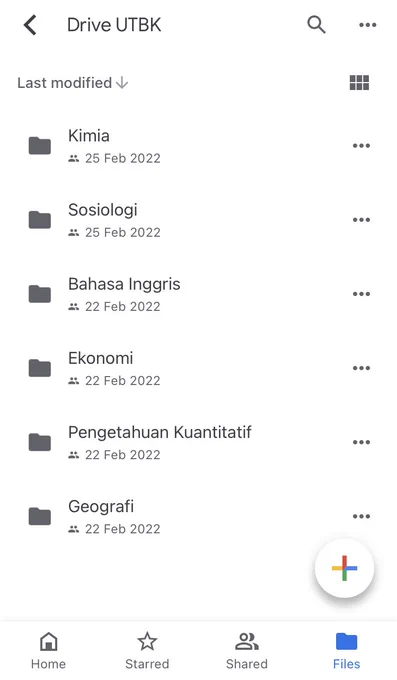397x680 pixels.
Task: Show more options for Ekonomi
Action: coord(361,368)
